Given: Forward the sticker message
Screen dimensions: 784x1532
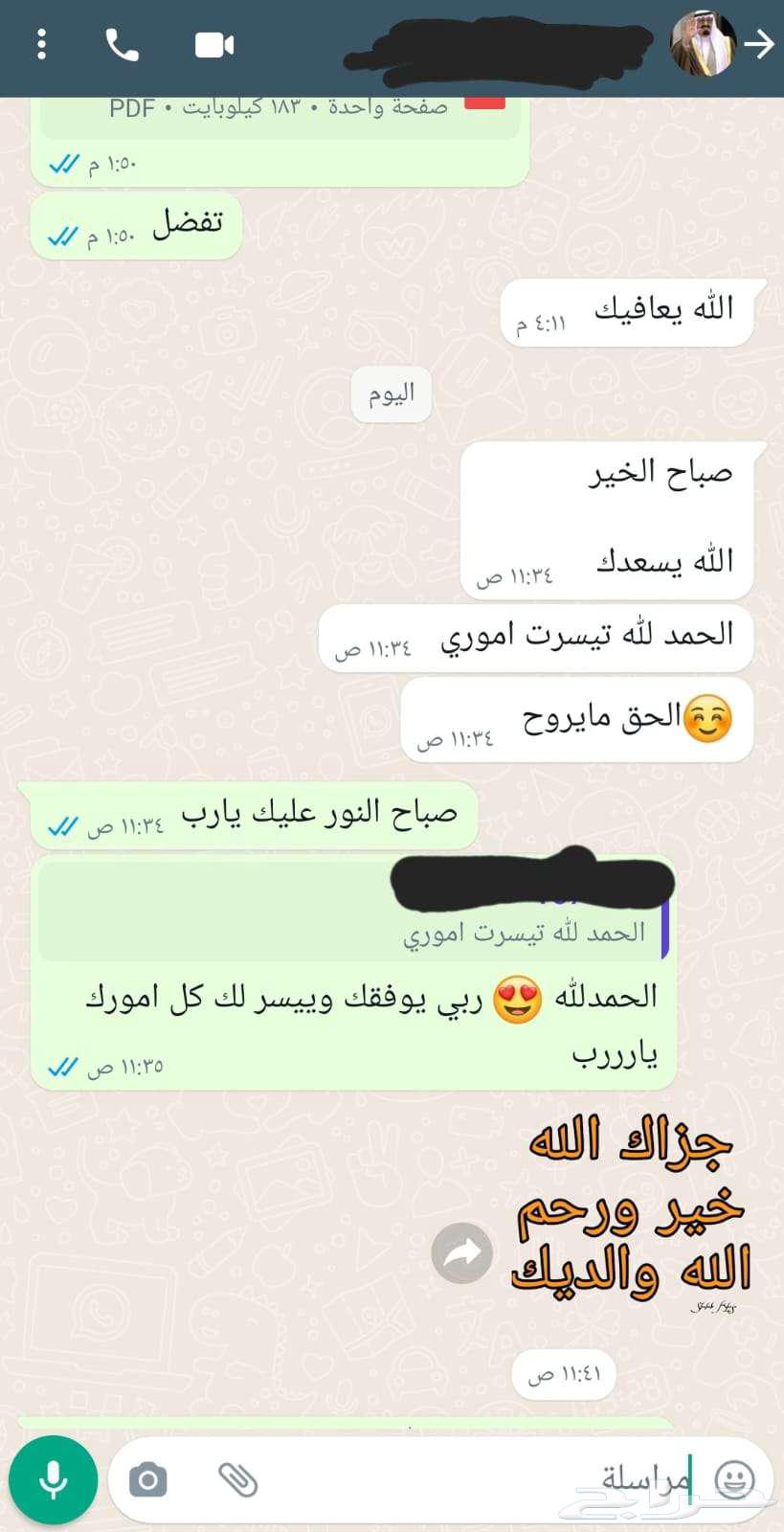Looking at the screenshot, I should click(462, 1252).
